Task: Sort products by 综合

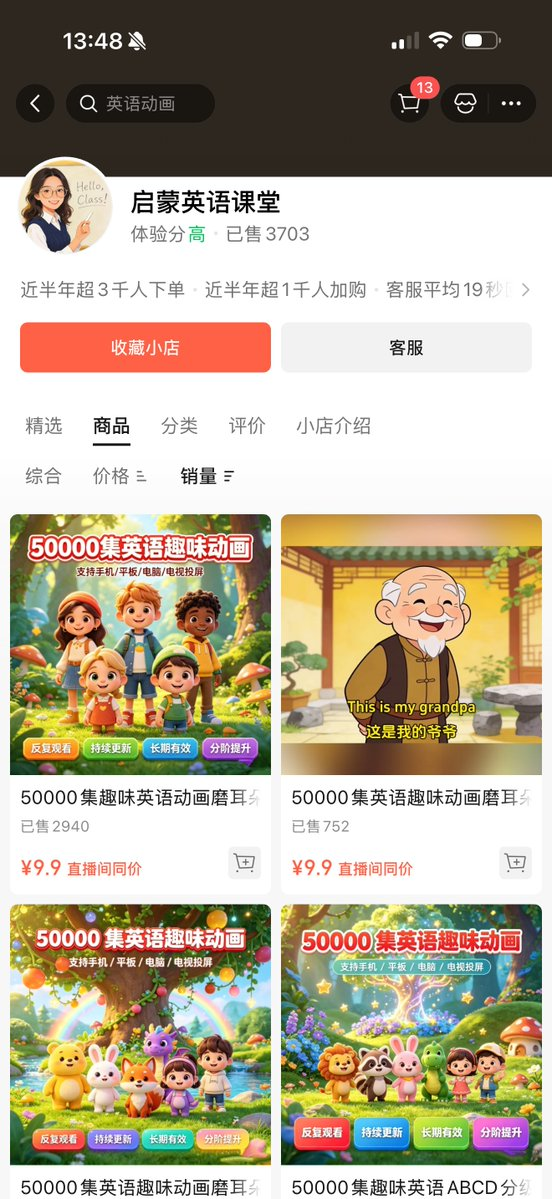Action: click(44, 476)
